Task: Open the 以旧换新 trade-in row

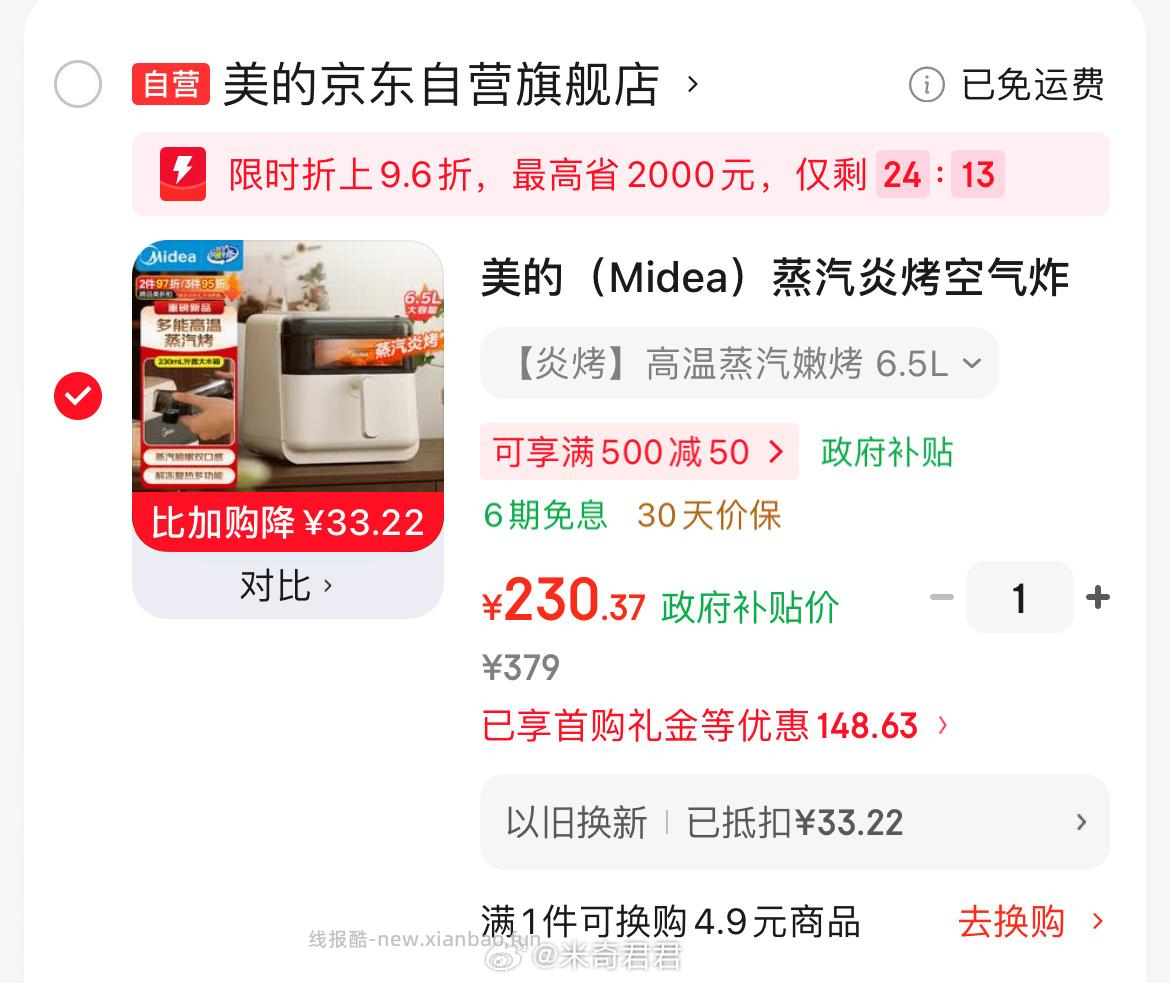Action: tap(794, 823)
